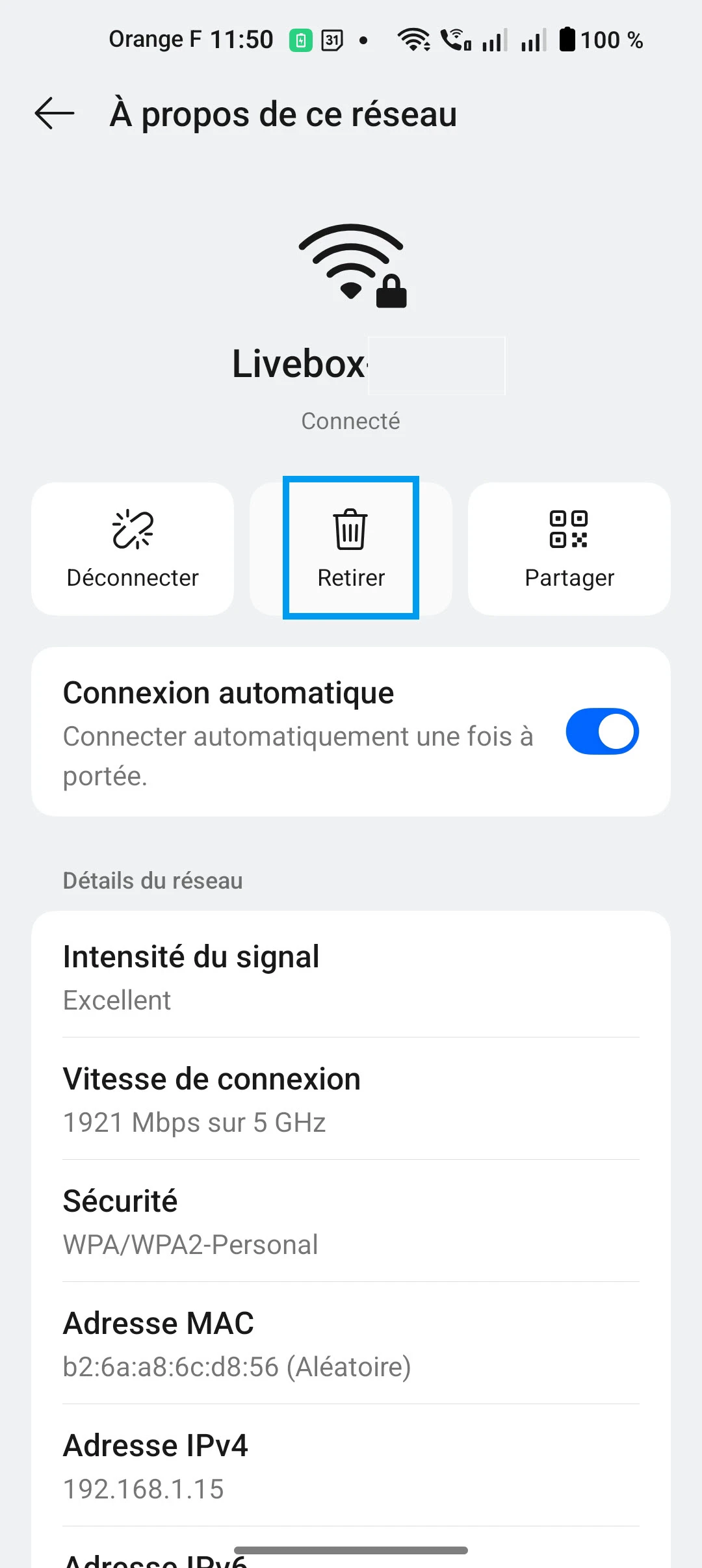Viewport: 702px width, 1568px height.
Task: Select Retirer to forget this network
Action: coord(351,549)
